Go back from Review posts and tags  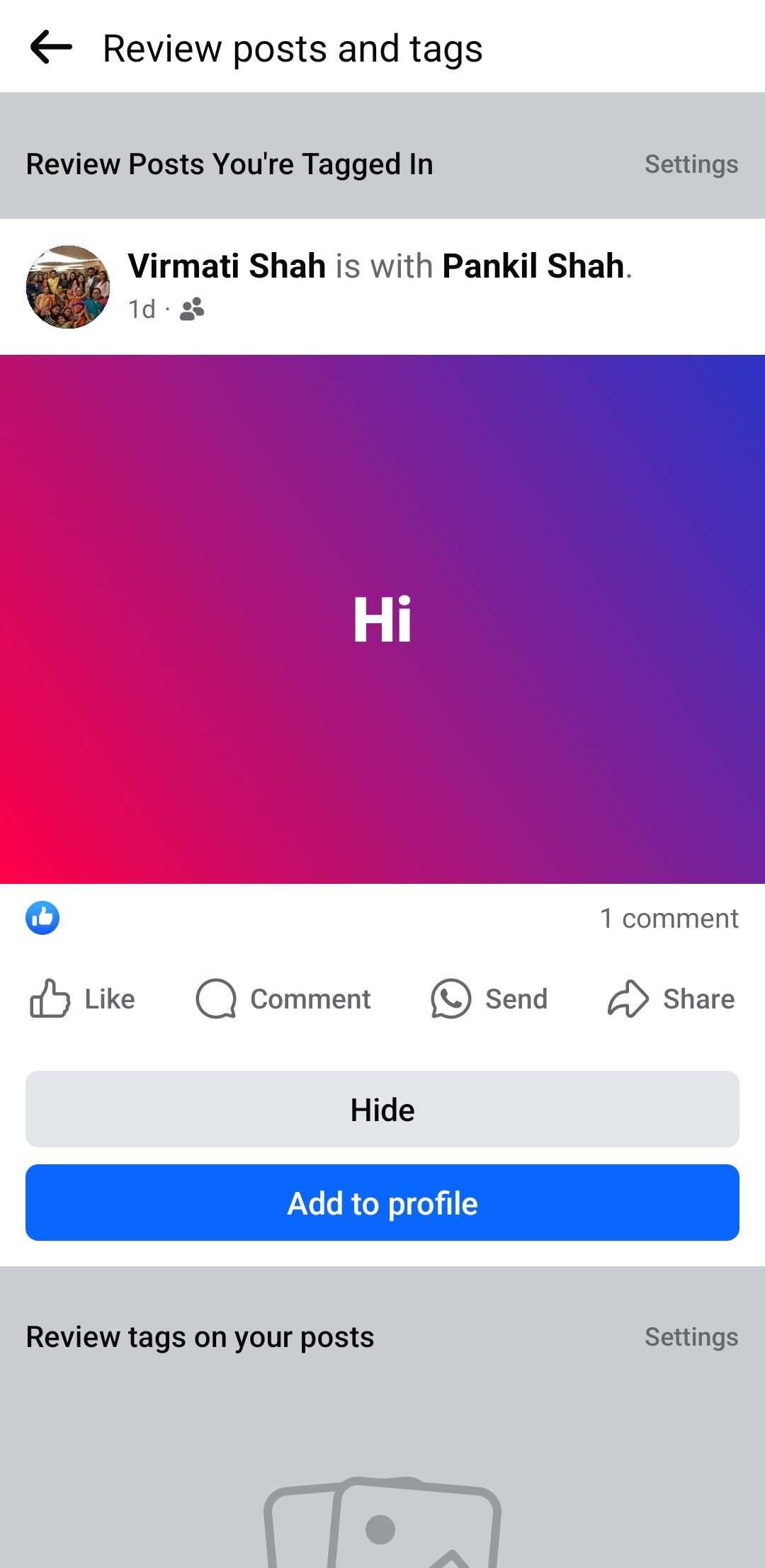coord(51,47)
